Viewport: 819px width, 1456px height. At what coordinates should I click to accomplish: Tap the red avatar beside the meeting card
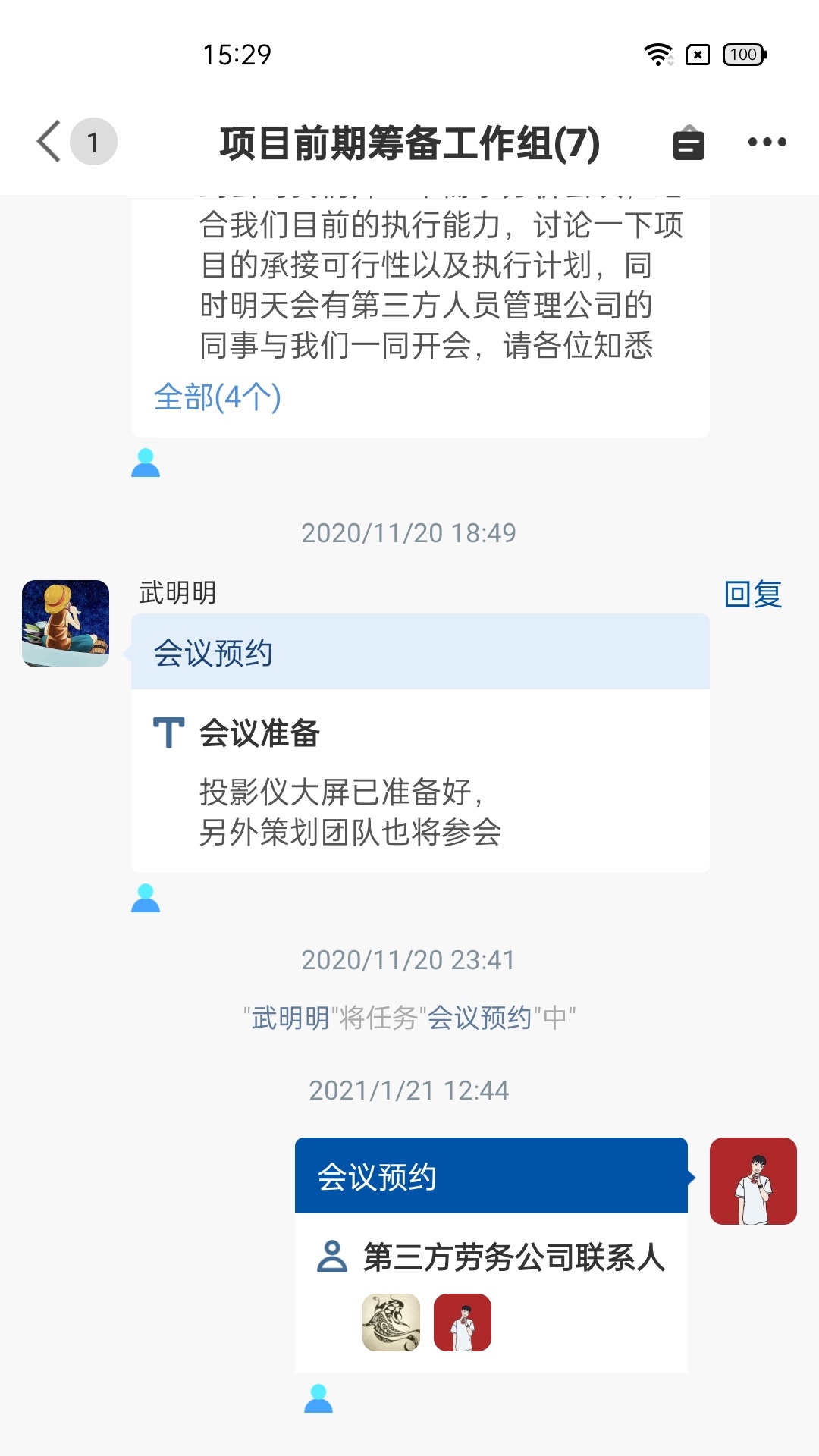[754, 1180]
